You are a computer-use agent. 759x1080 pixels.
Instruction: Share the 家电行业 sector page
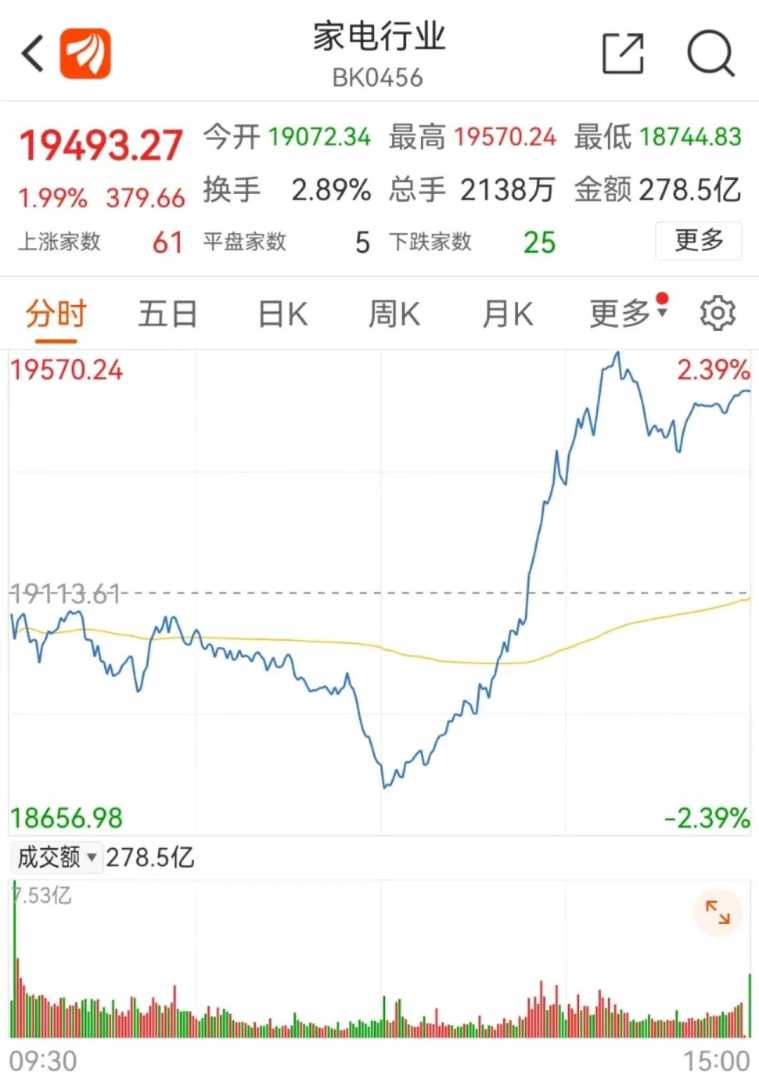coord(623,54)
